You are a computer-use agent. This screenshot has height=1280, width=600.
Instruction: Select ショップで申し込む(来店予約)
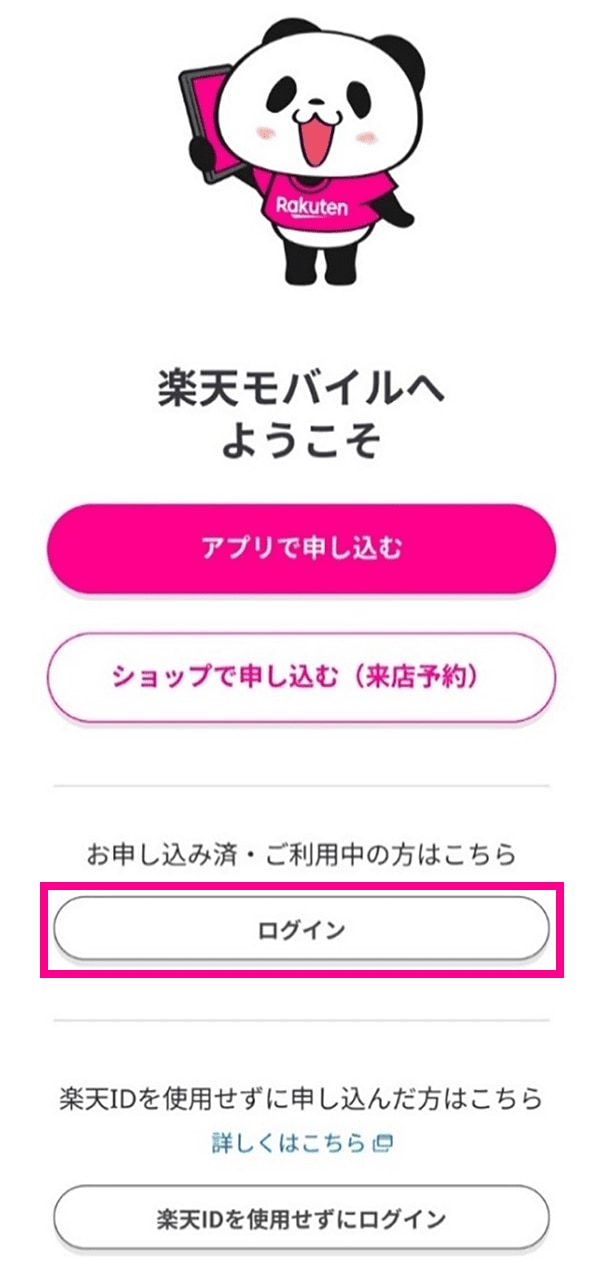pos(301,677)
